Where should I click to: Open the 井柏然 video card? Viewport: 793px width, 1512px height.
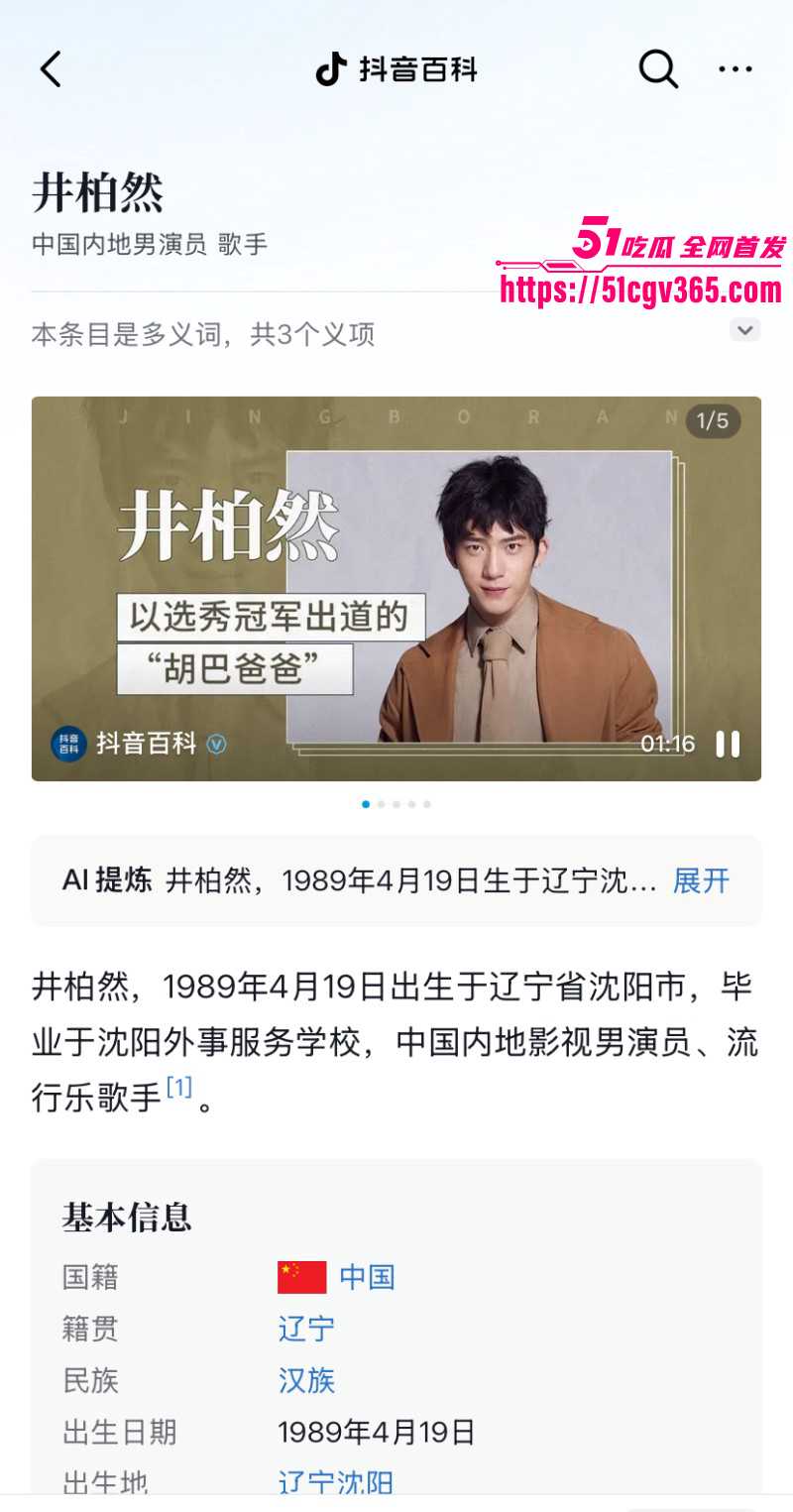coord(396,575)
